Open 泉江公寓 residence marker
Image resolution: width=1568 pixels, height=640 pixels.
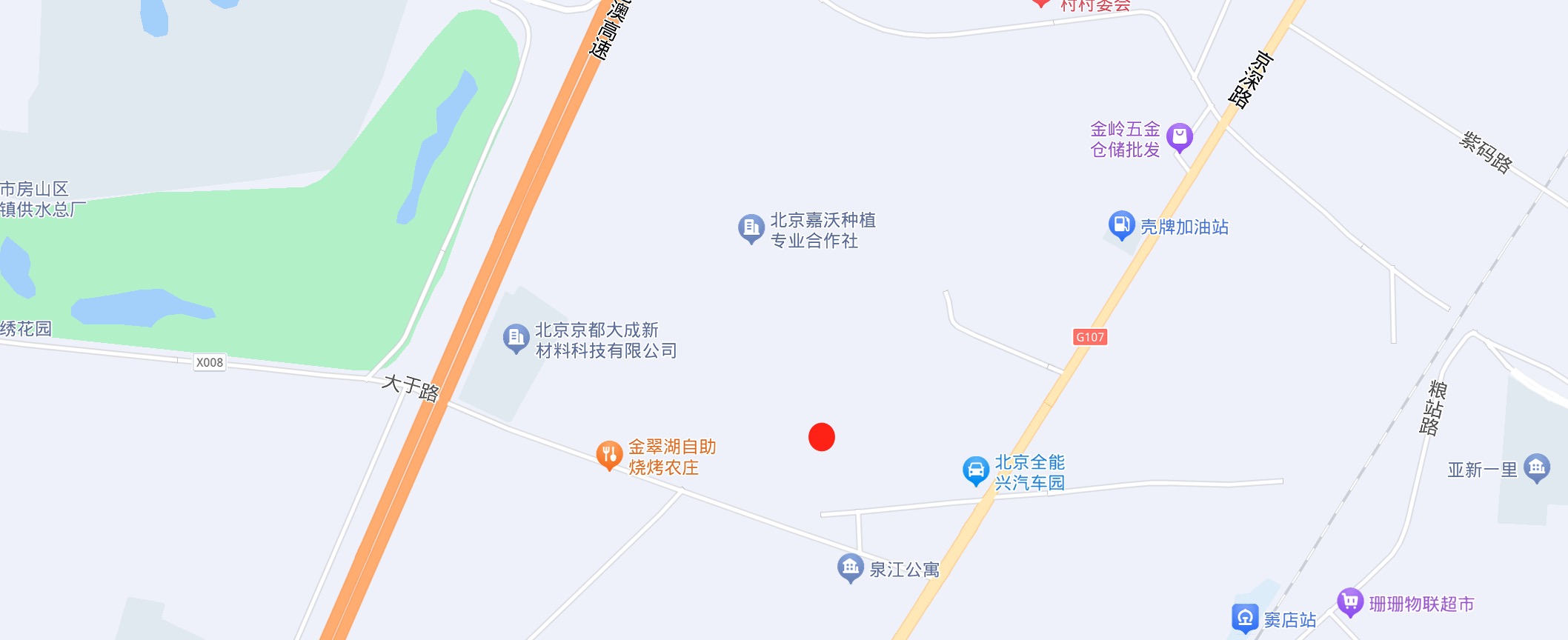[850, 567]
